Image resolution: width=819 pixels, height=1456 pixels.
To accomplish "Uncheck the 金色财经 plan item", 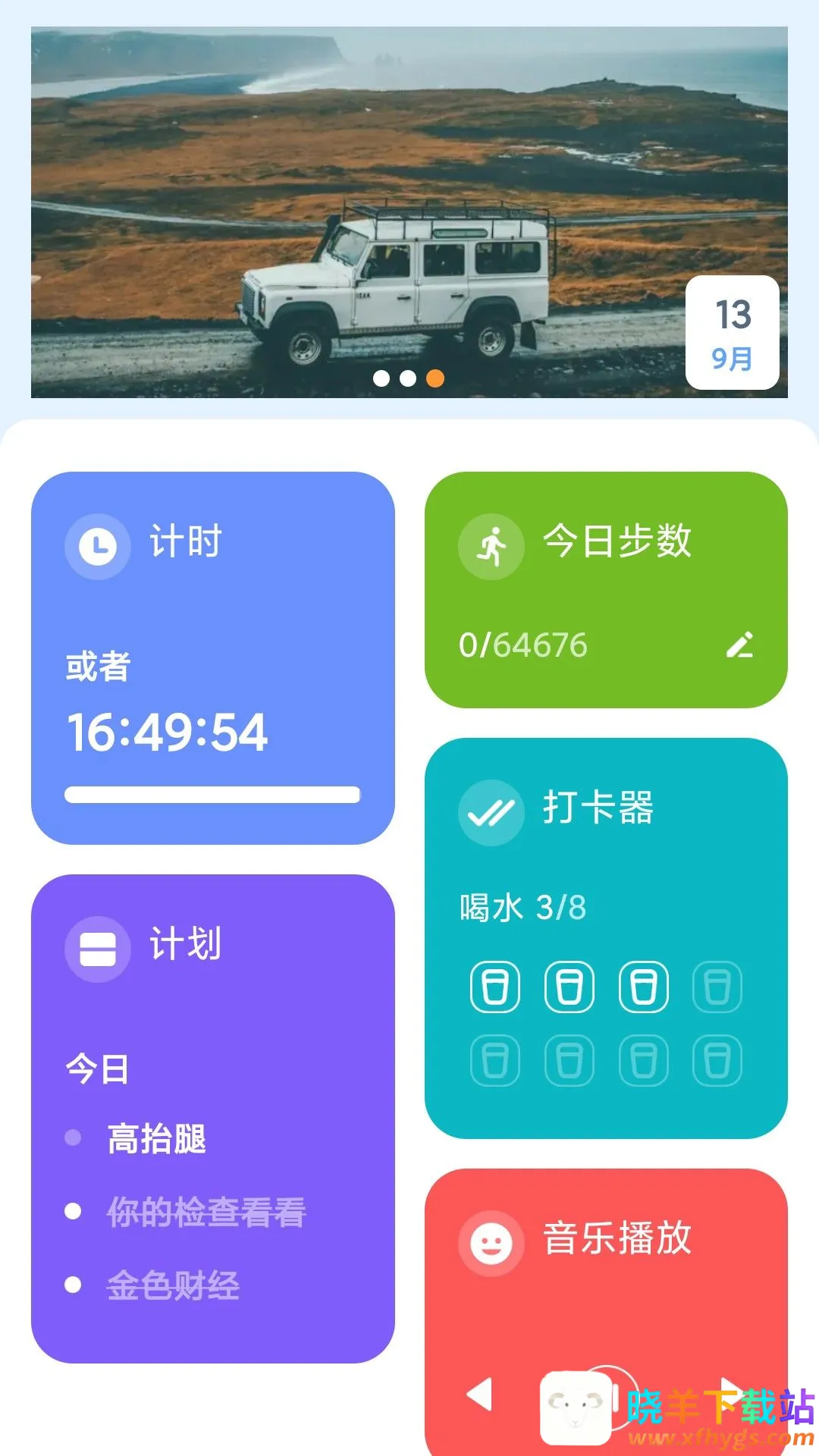I will coord(74,1285).
